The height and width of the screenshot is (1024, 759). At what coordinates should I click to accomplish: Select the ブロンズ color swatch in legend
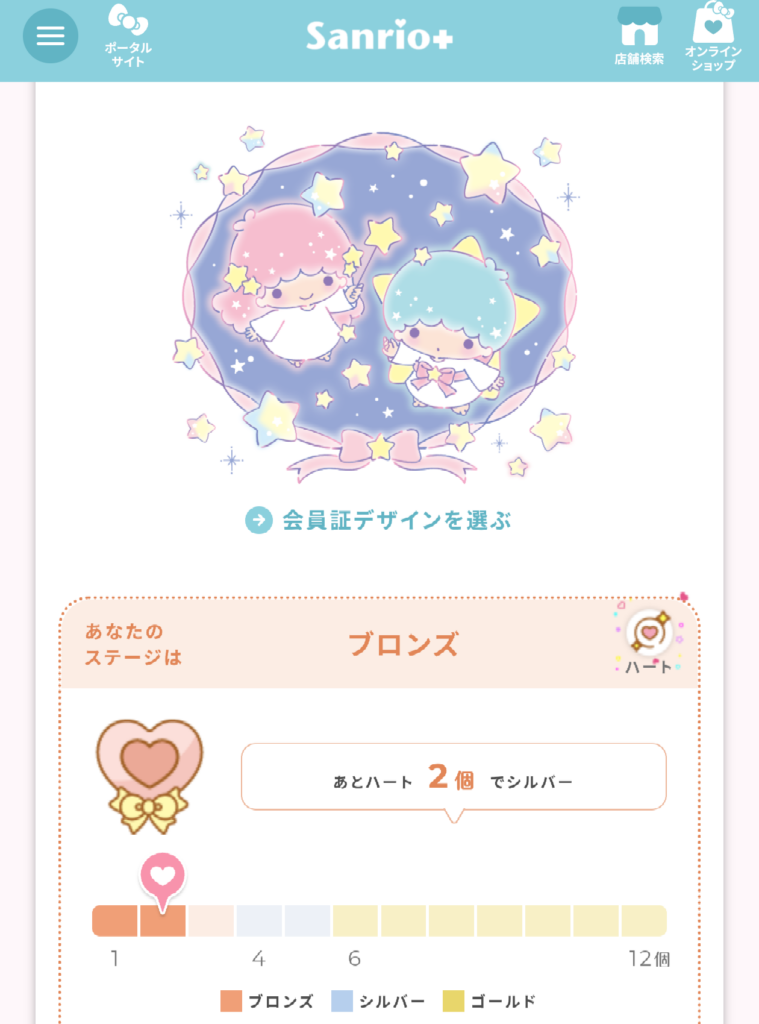231,999
